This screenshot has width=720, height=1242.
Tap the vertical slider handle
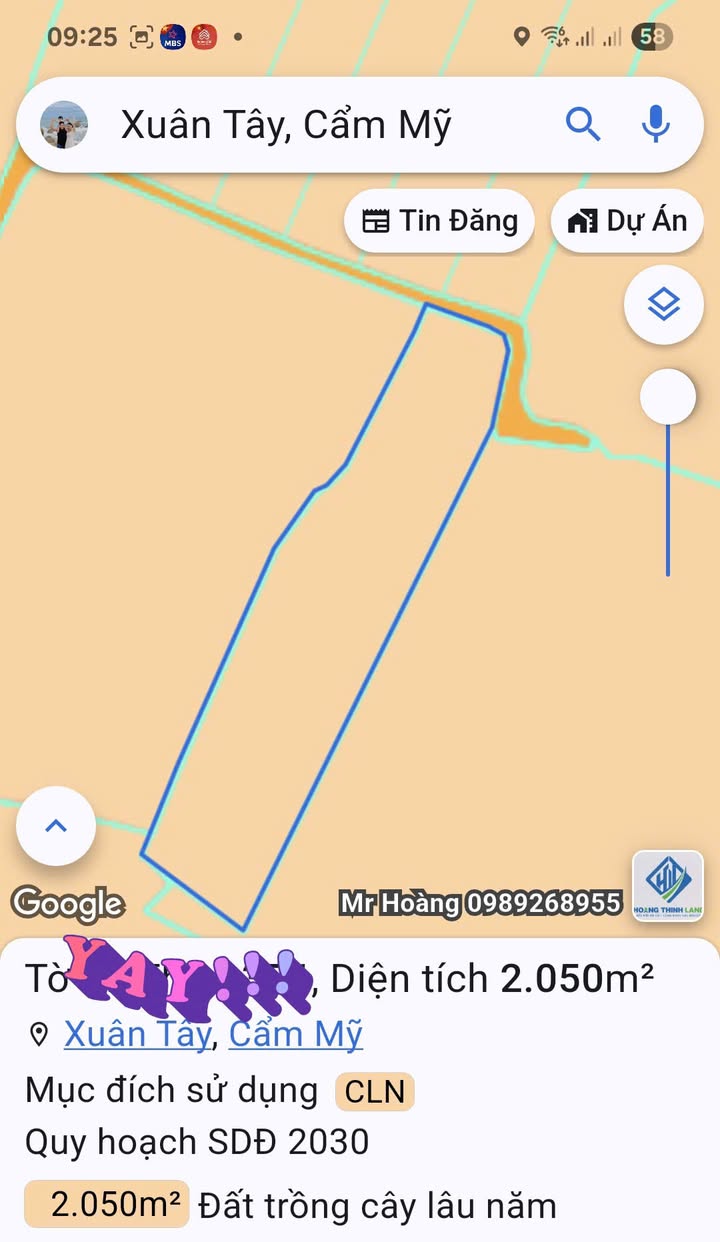coord(668,397)
